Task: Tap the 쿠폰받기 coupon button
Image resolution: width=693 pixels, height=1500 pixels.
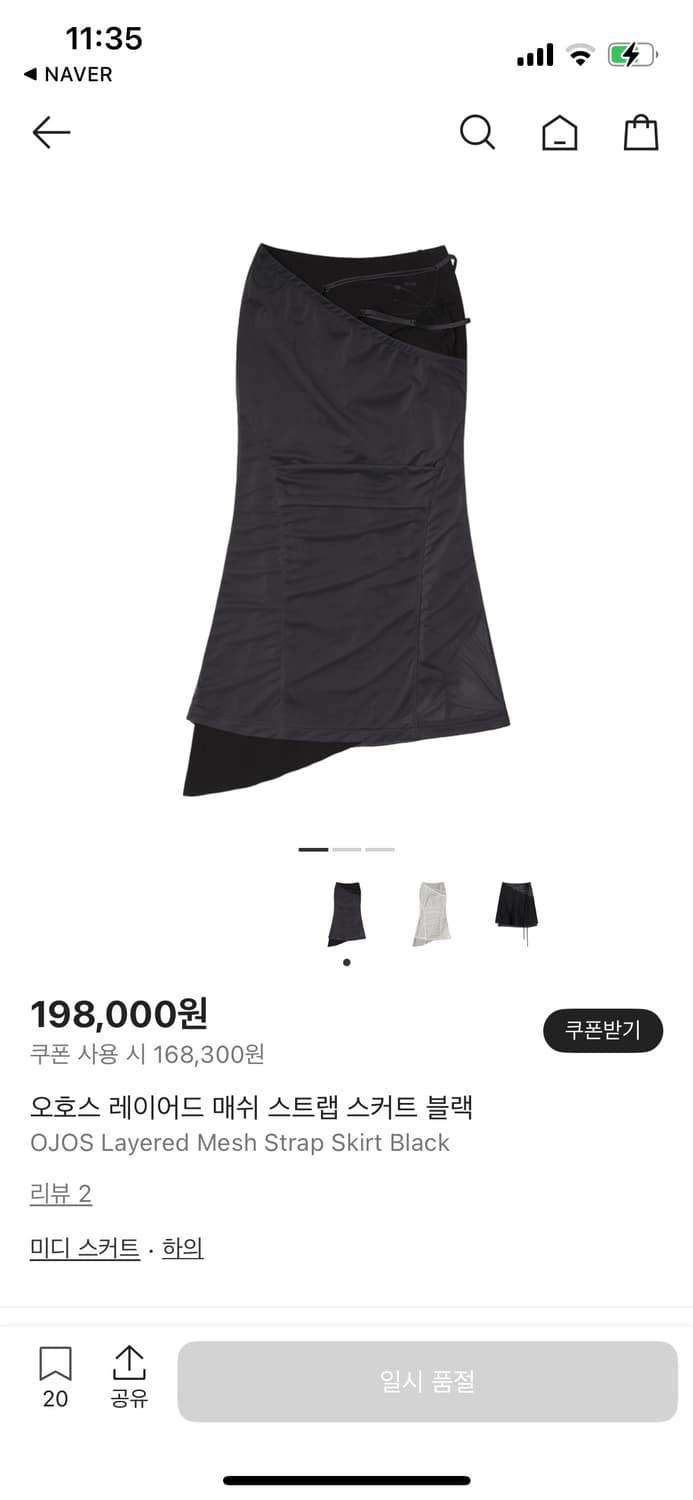Action: click(602, 1030)
